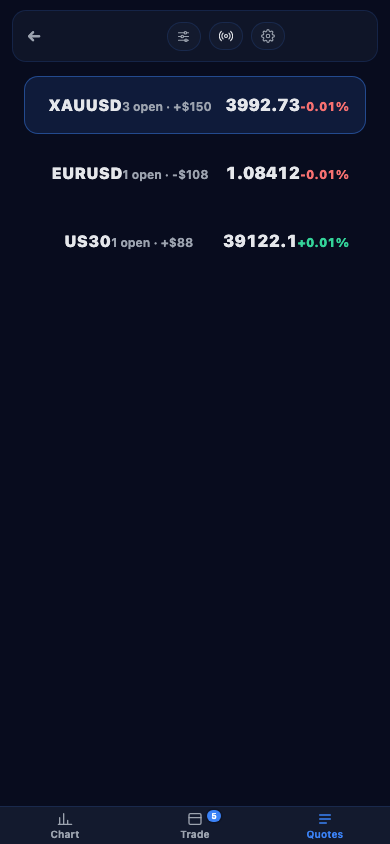Switch to the Chart tab
Image resolution: width=390 pixels, height=844 pixels.
click(x=65, y=826)
